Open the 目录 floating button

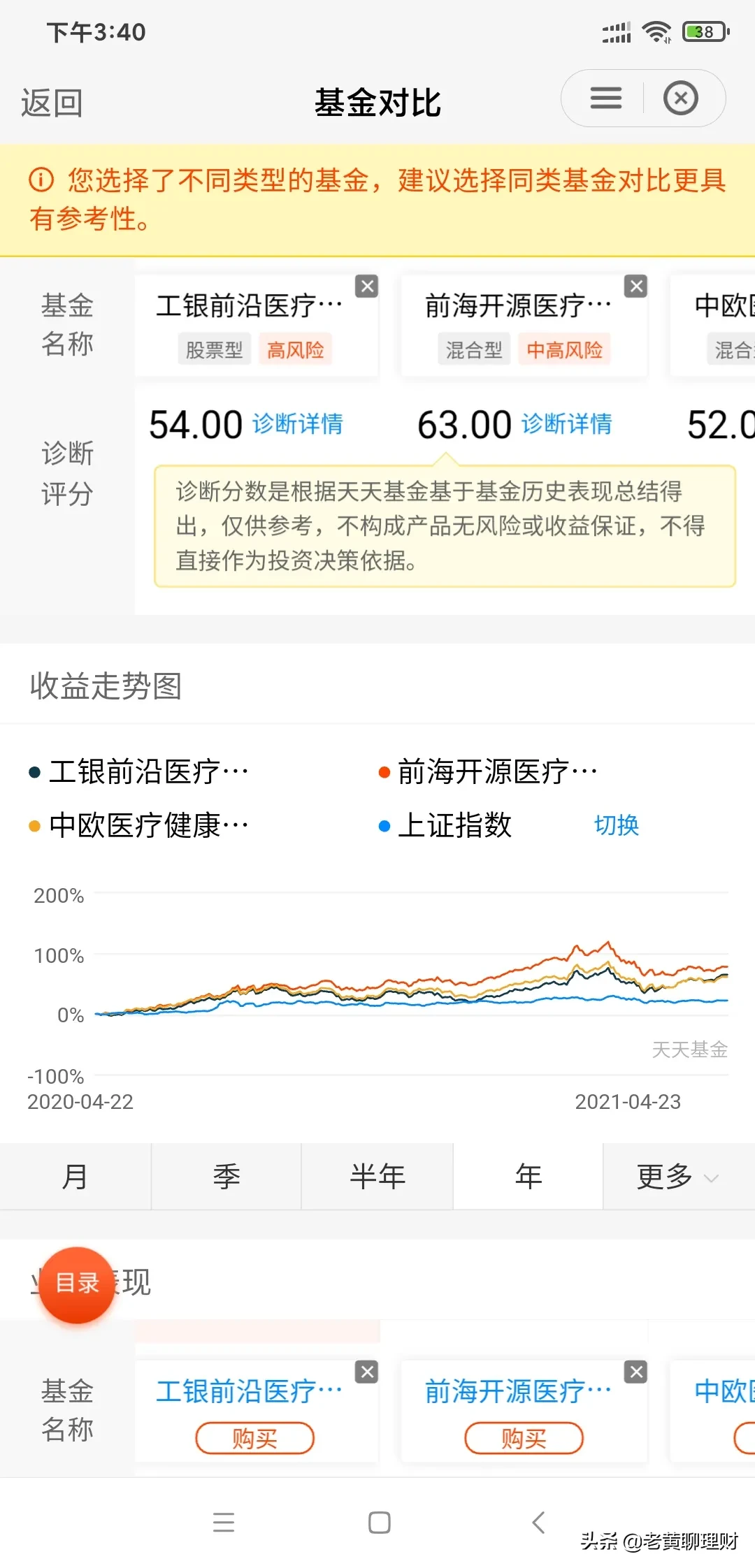click(x=76, y=1284)
